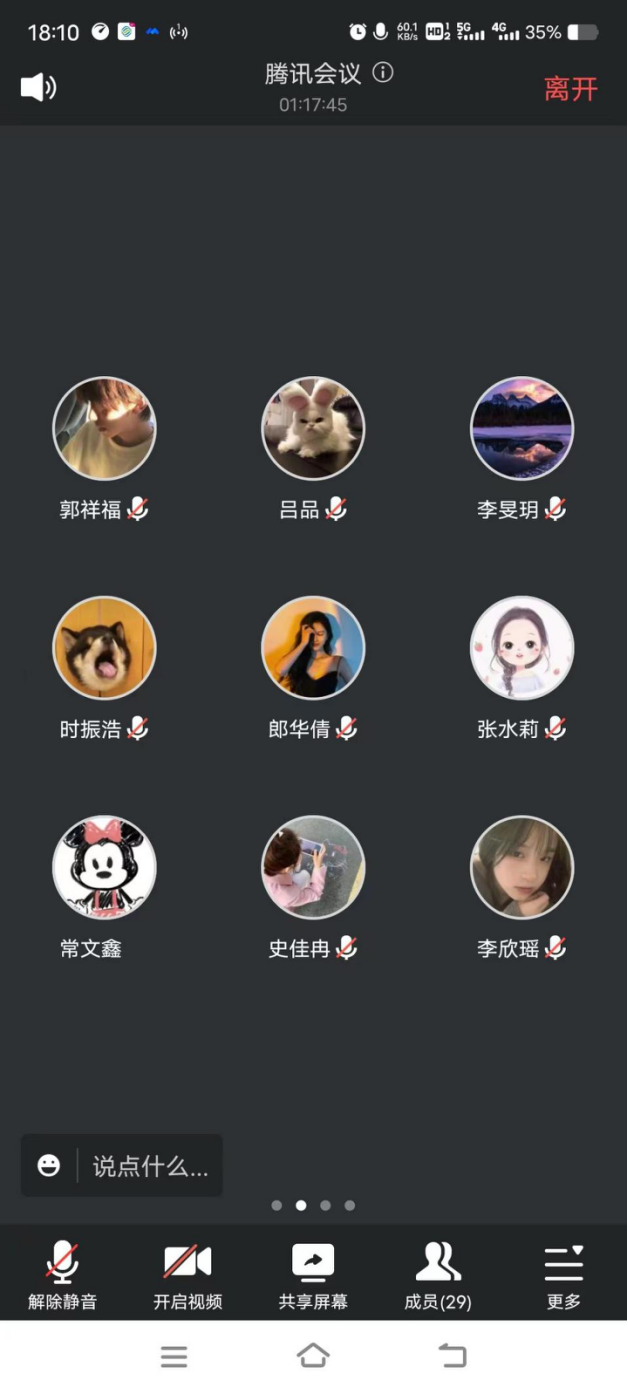Viewport: 628px width, 1394px height.
Task: Turn on camera with 开启视频
Action: tap(188, 1275)
